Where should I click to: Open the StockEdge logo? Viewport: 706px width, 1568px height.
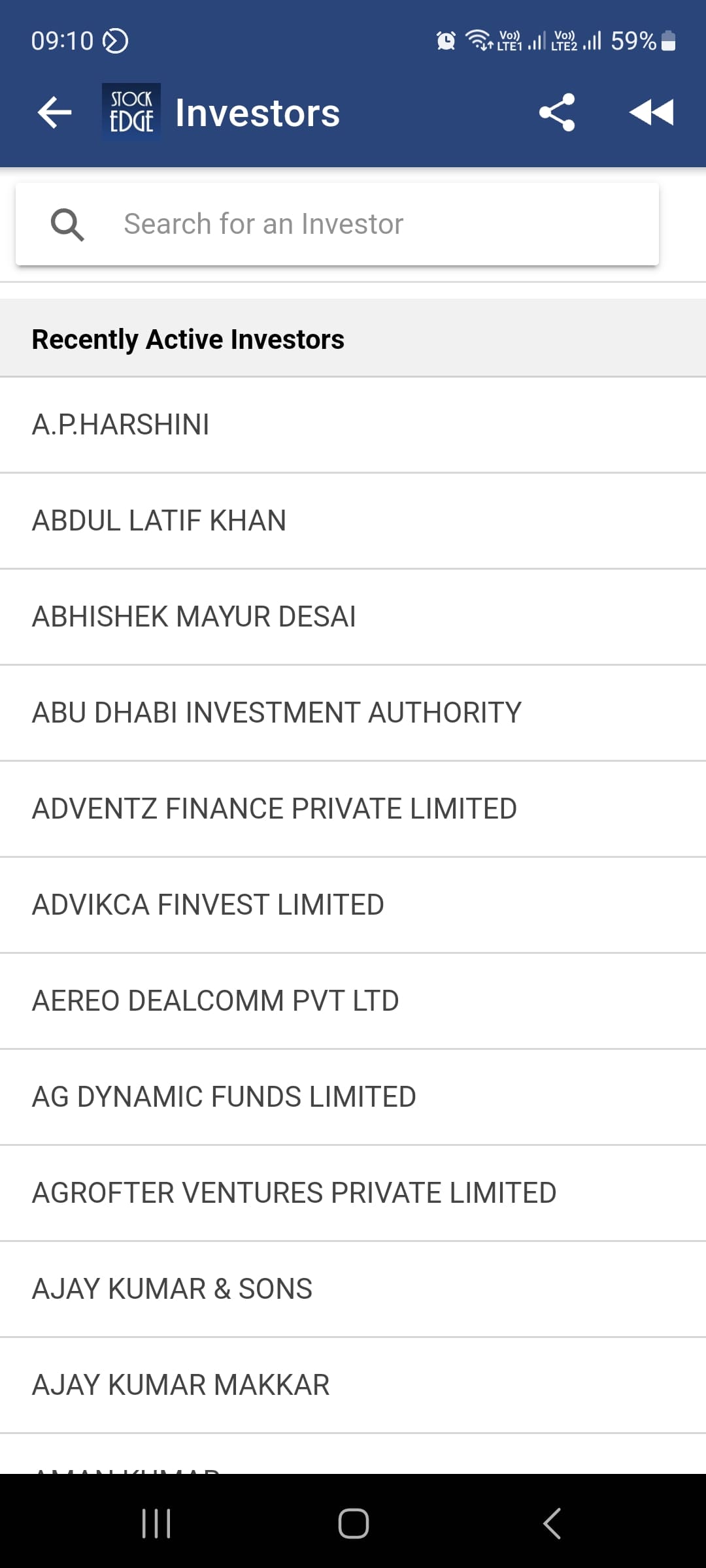[x=131, y=111]
